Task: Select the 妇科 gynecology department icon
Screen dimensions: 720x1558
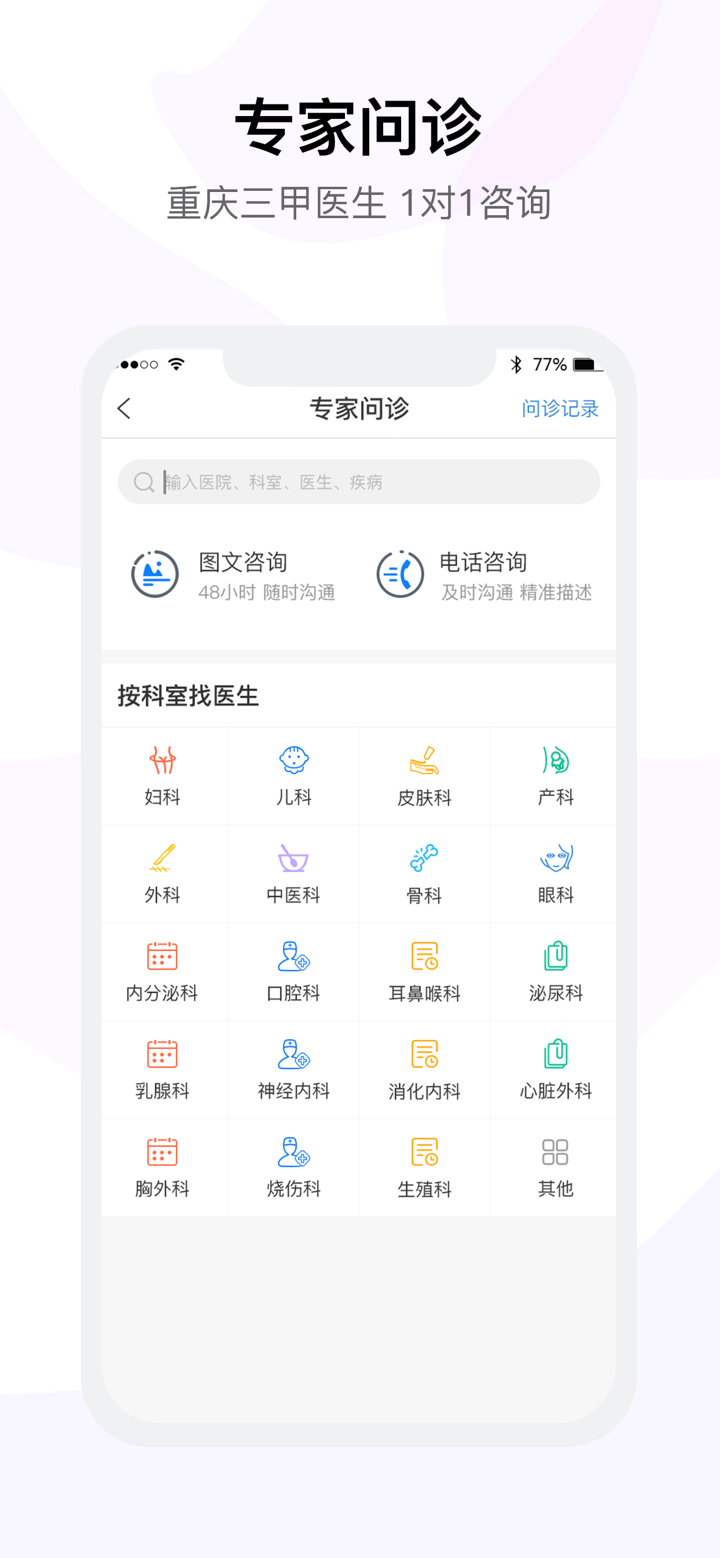Action: 163,762
